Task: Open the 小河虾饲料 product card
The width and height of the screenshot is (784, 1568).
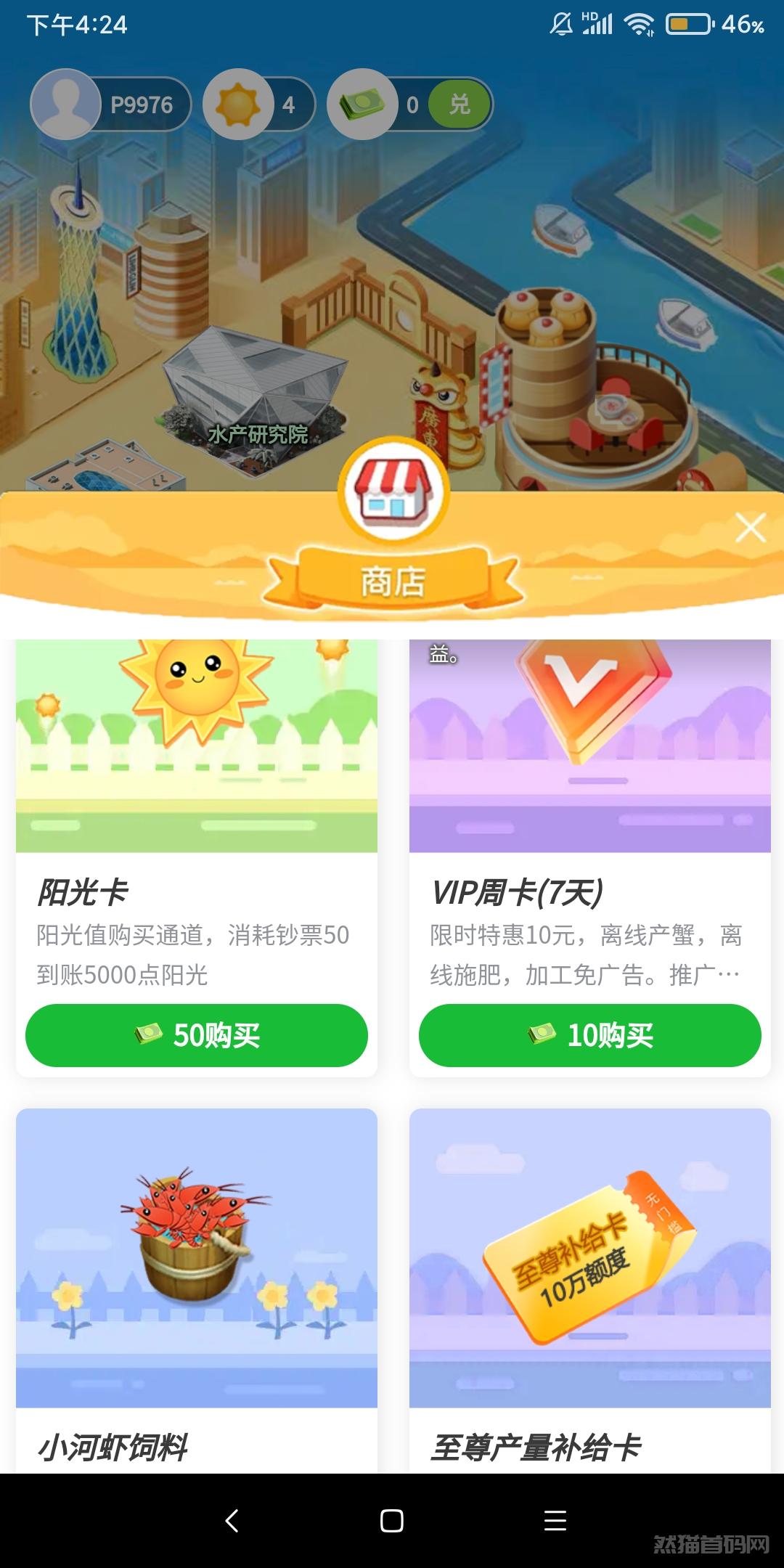Action: (197, 1291)
